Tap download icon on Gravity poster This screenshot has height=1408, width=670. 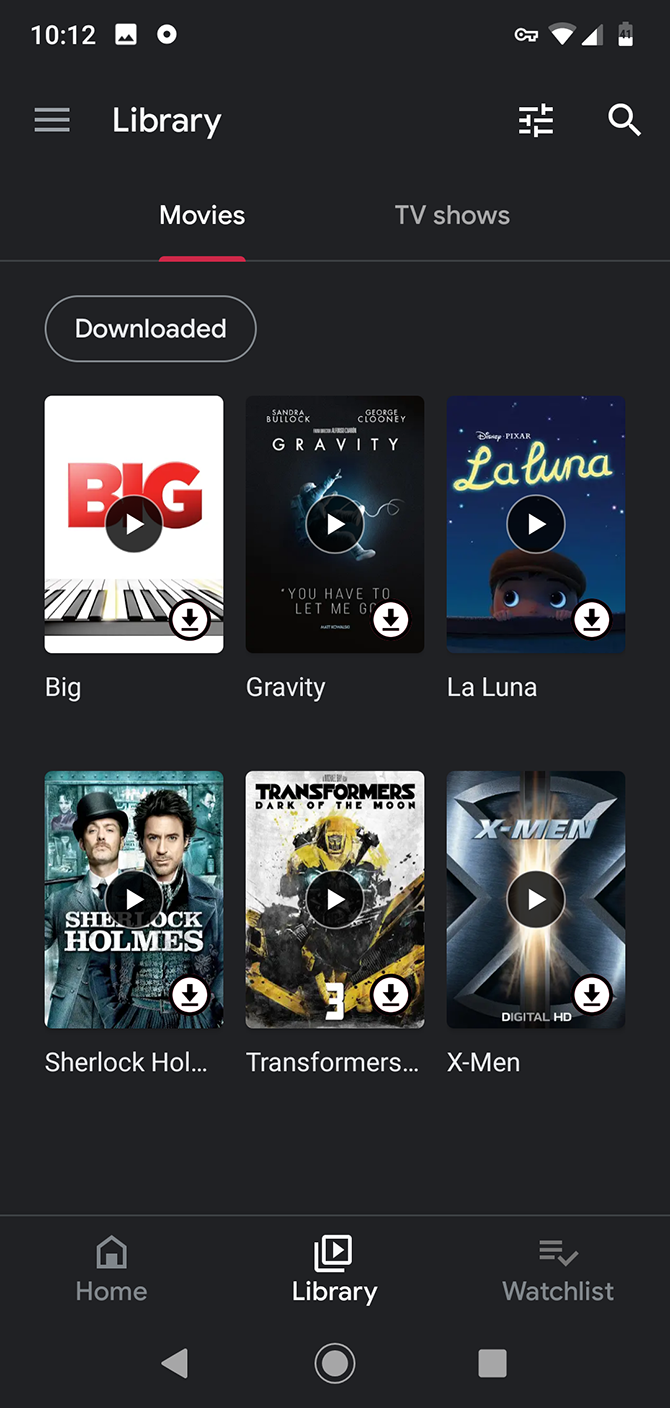391,620
